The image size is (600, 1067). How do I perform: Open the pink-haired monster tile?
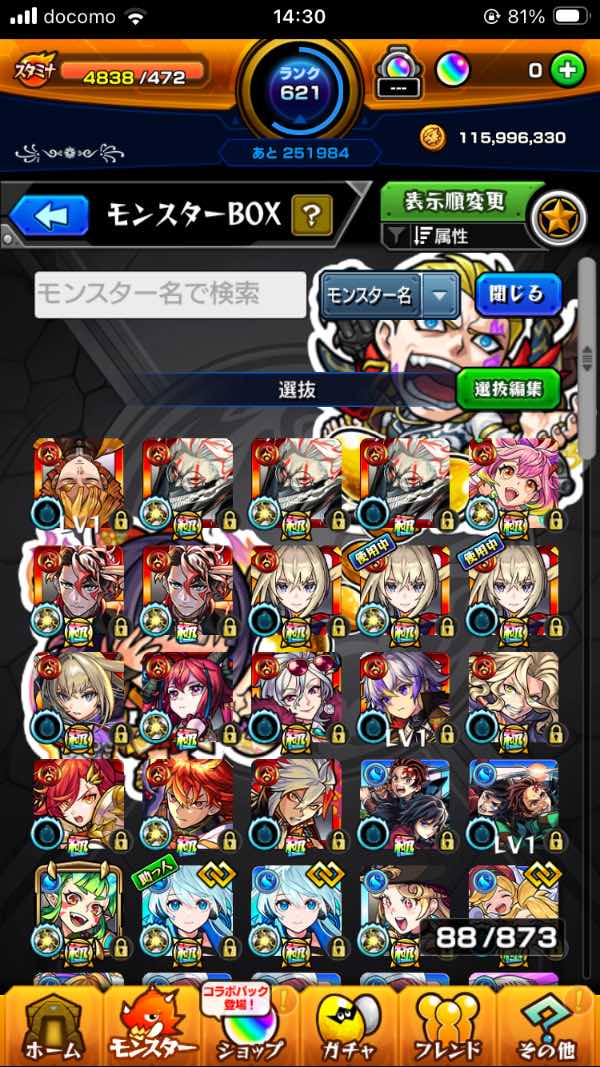tap(513, 482)
